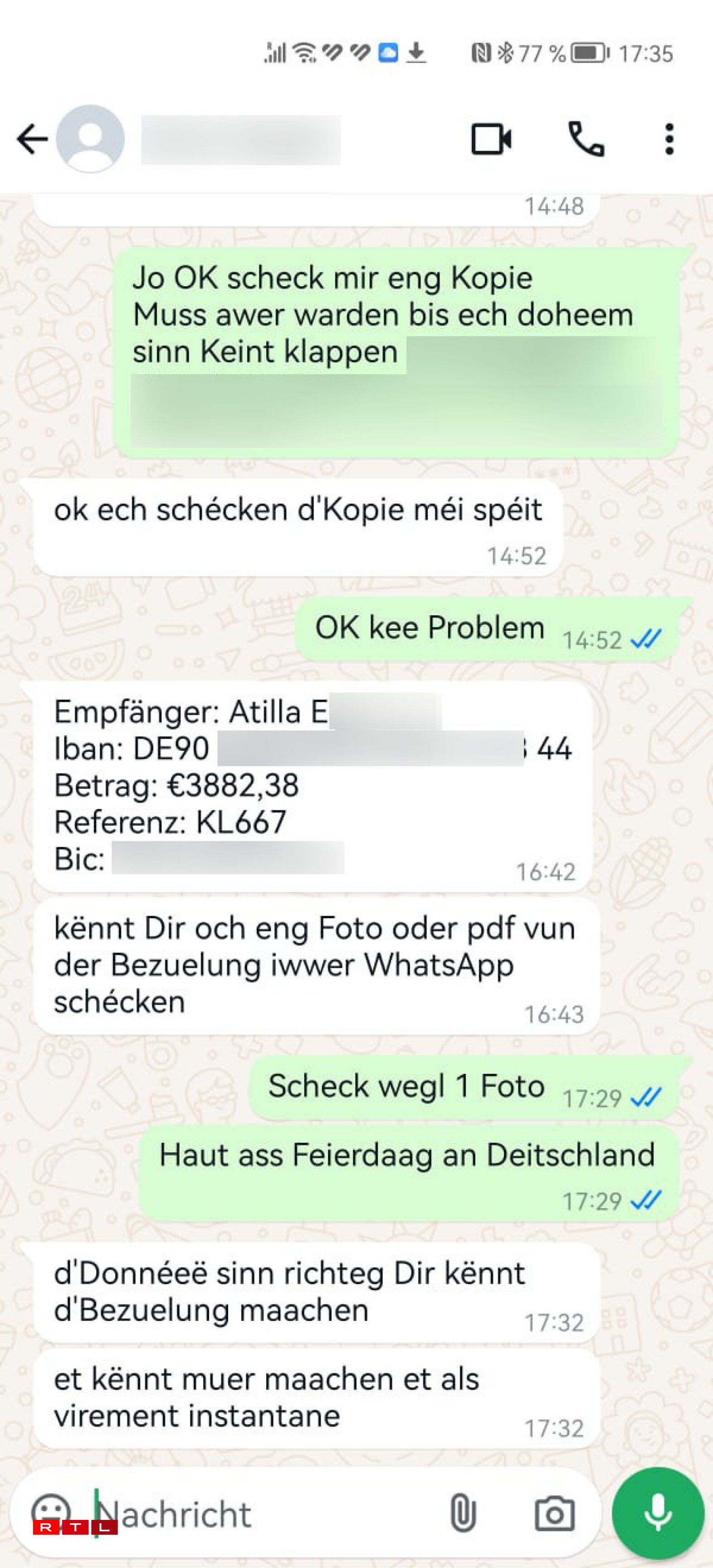Start a video call
713x1568 pixels.
[491, 139]
